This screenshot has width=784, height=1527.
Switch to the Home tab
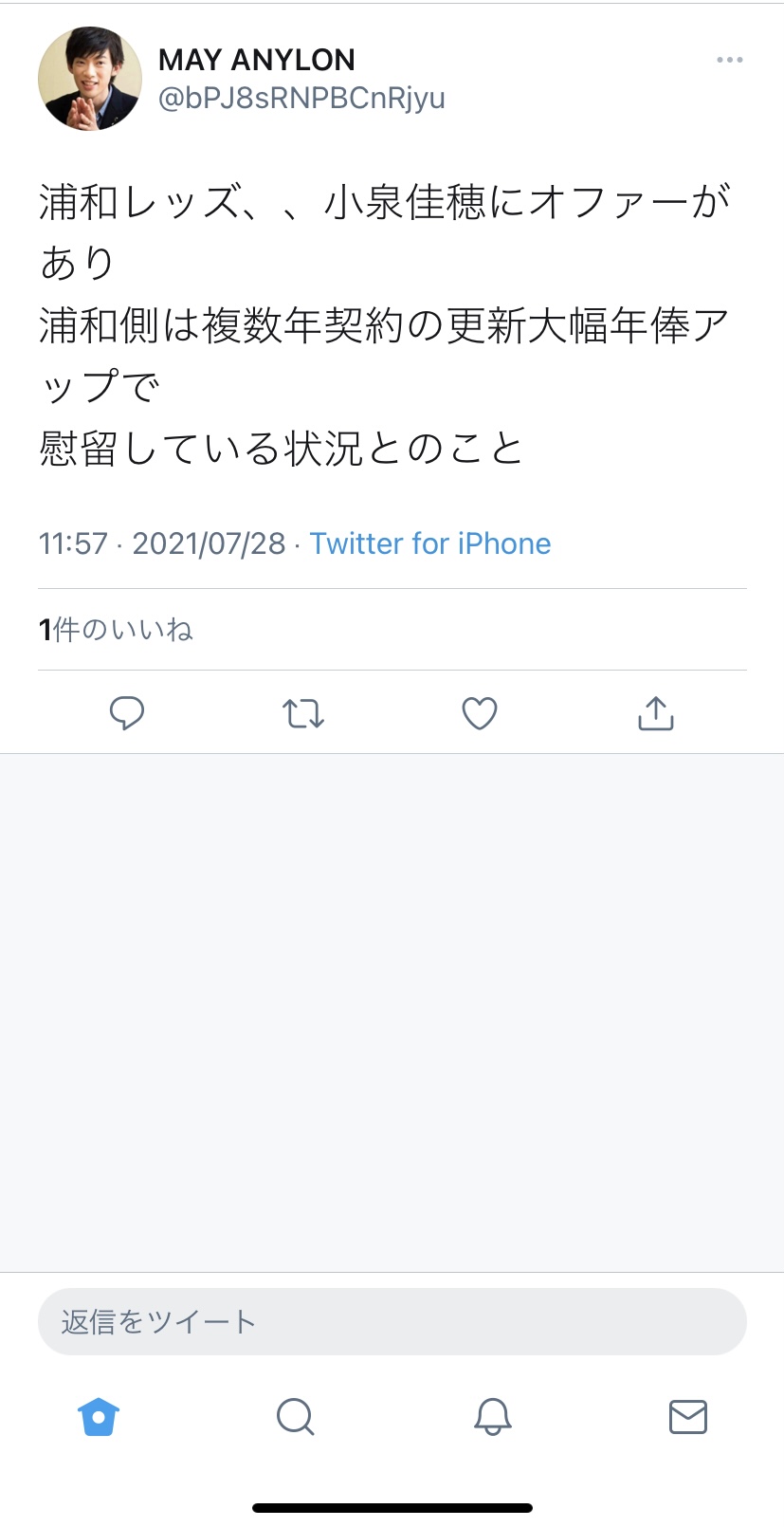click(x=99, y=1417)
